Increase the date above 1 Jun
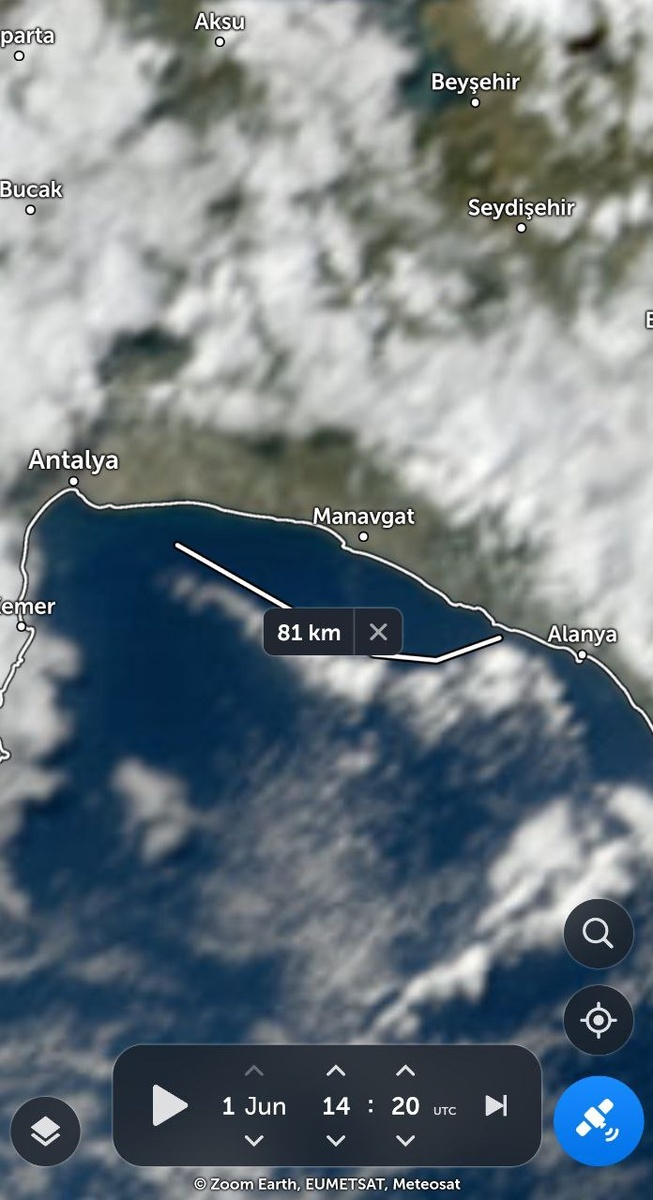The width and height of the screenshot is (653, 1200). 254,1071
